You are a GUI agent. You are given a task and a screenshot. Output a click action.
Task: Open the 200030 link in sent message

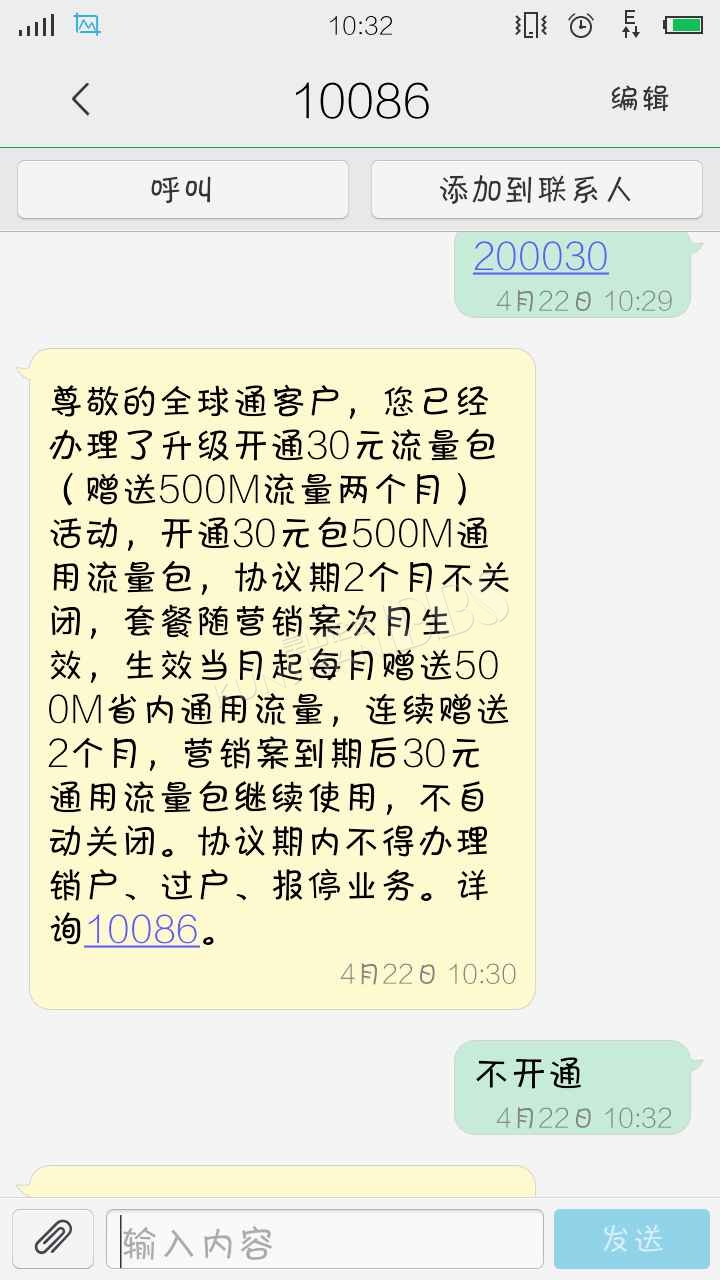pos(541,257)
